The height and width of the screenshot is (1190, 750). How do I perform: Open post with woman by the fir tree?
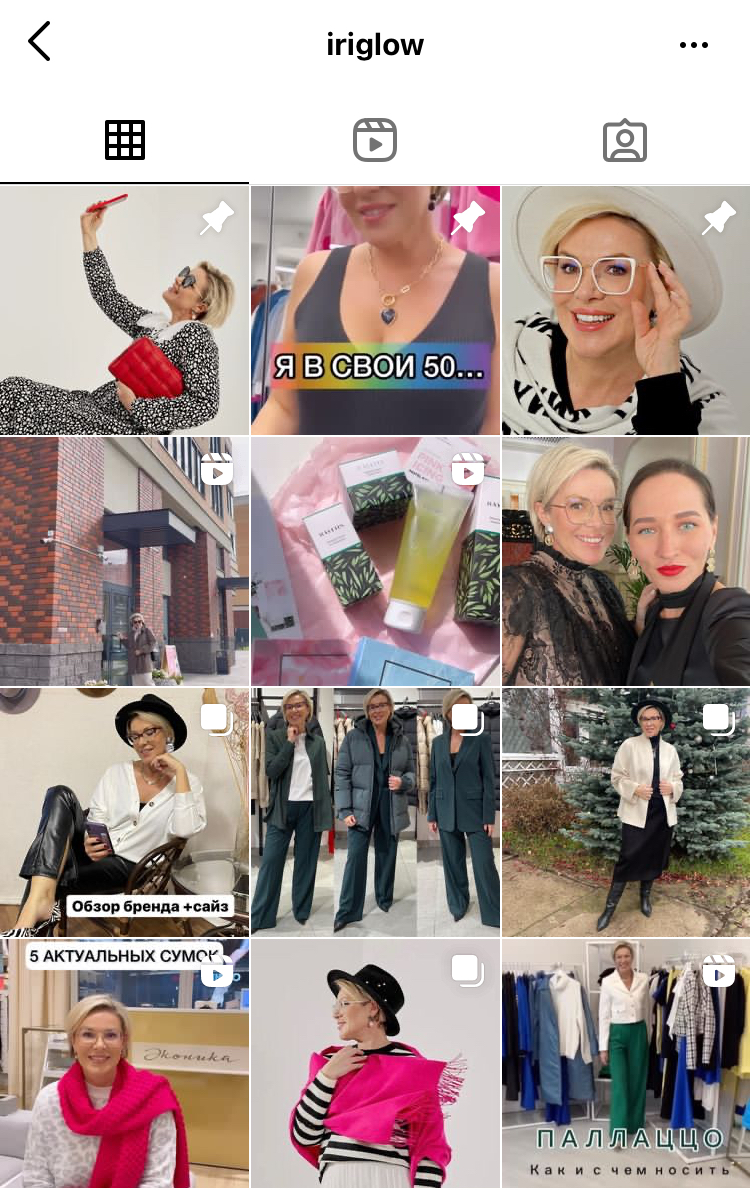[626, 812]
